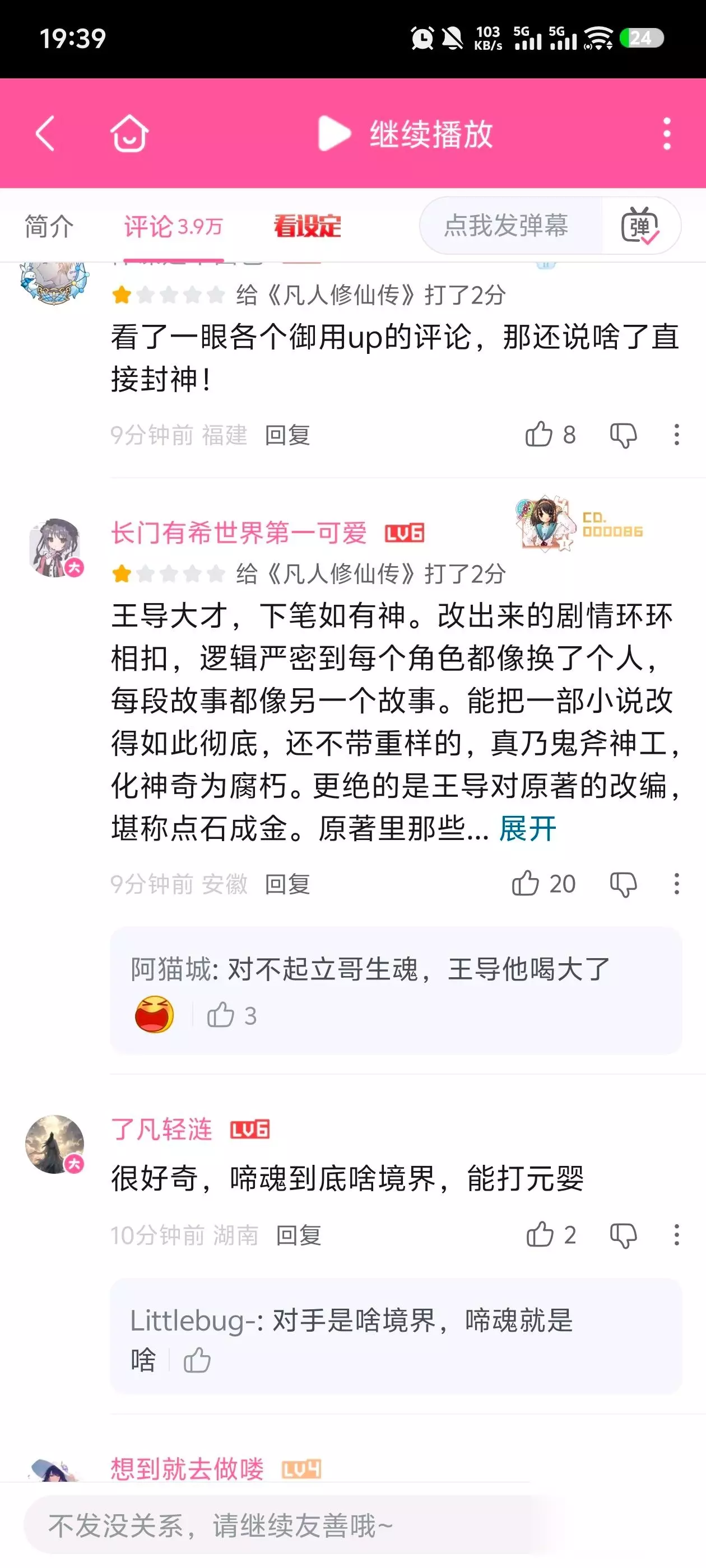
Task: Open more options on the 安徽 comment
Action: 676,884
